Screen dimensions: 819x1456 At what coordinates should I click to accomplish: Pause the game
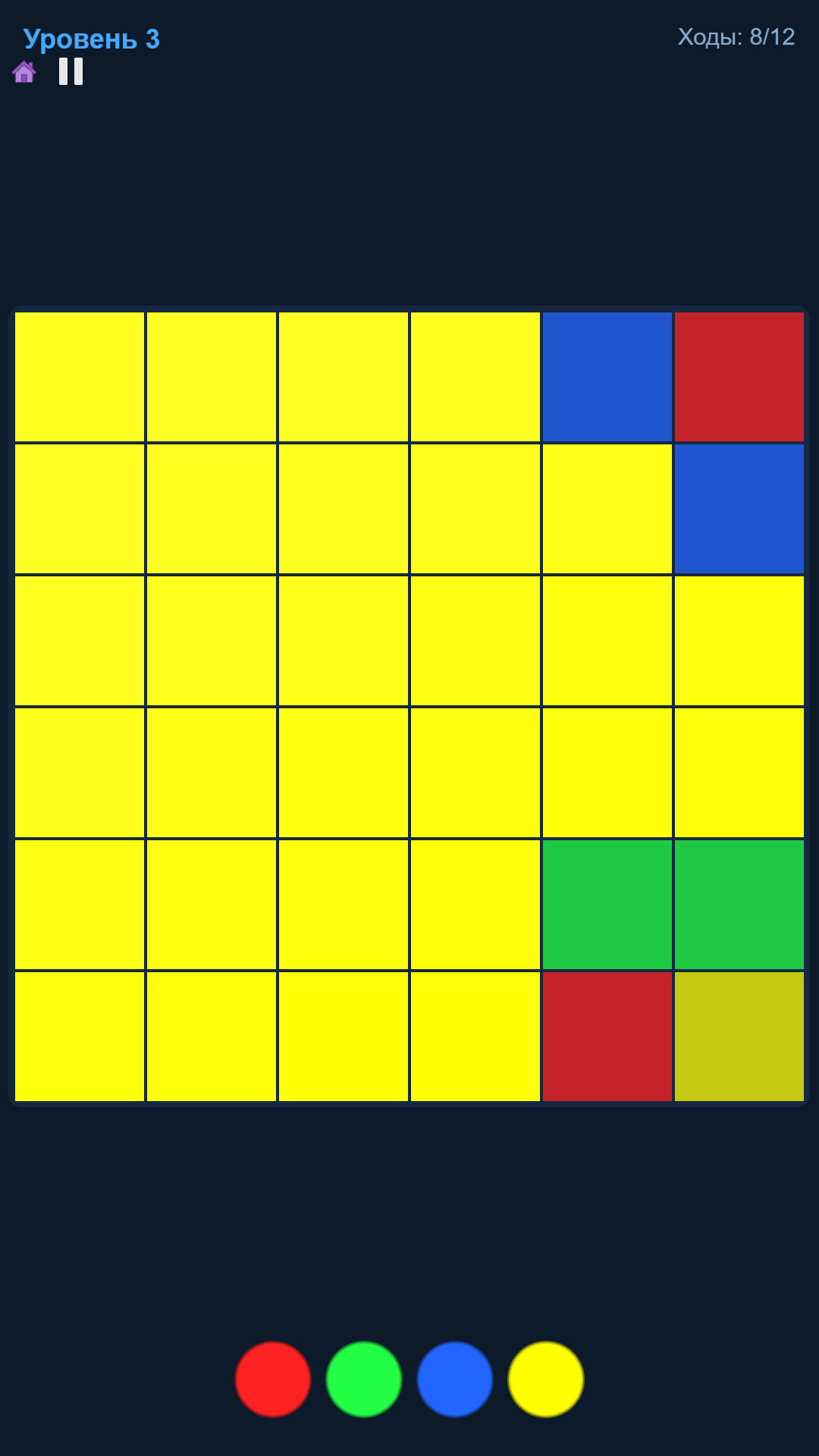[71, 71]
